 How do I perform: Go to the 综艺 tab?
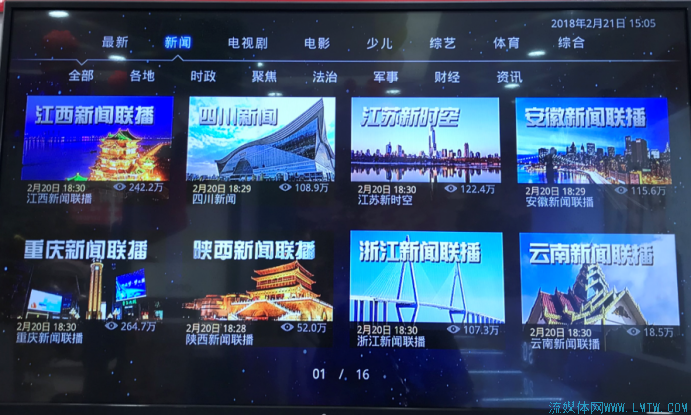point(443,43)
